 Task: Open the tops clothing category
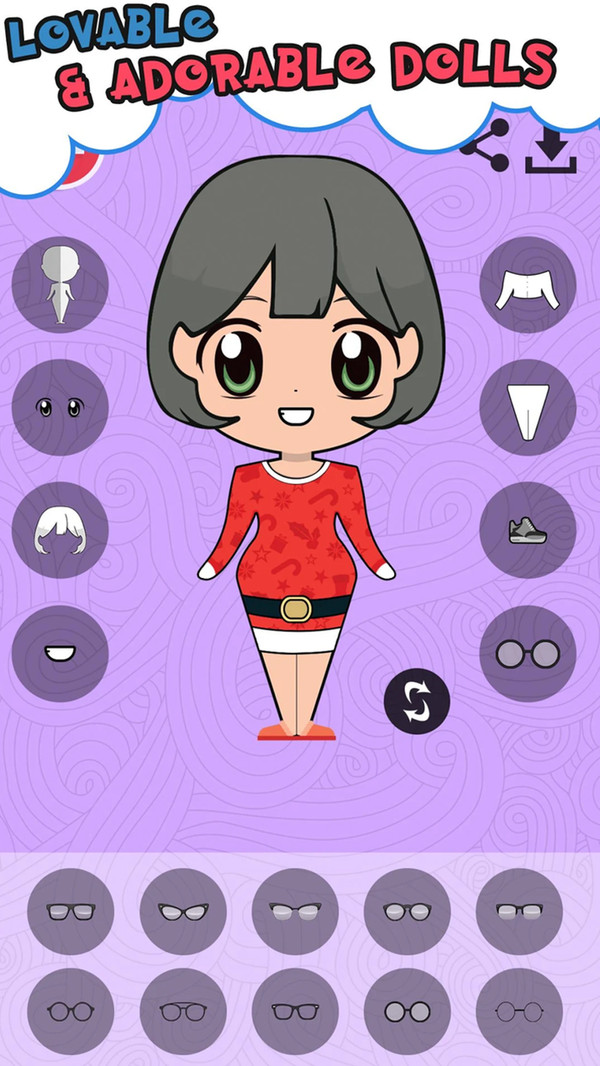[x=527, y=284]
